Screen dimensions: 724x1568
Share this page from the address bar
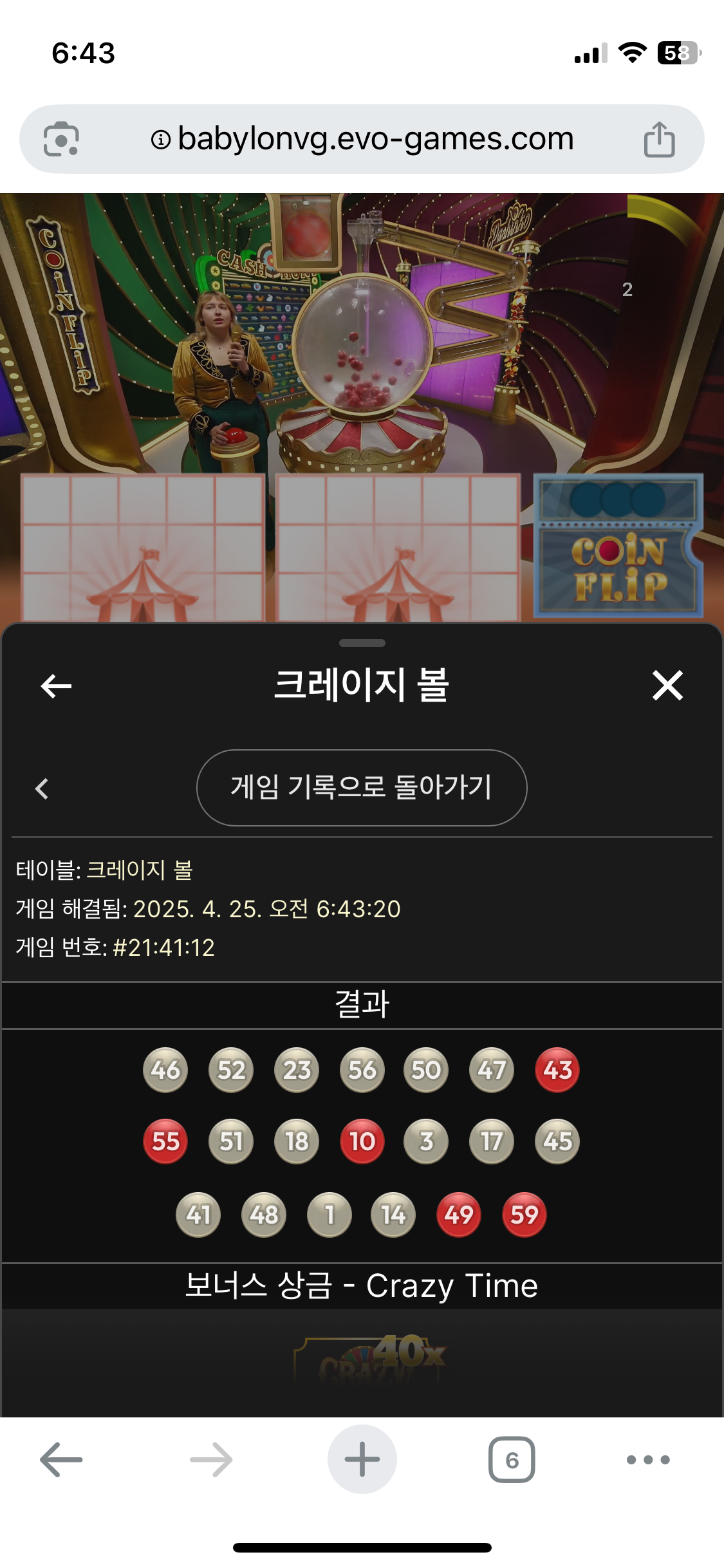[x=659, y=139]
